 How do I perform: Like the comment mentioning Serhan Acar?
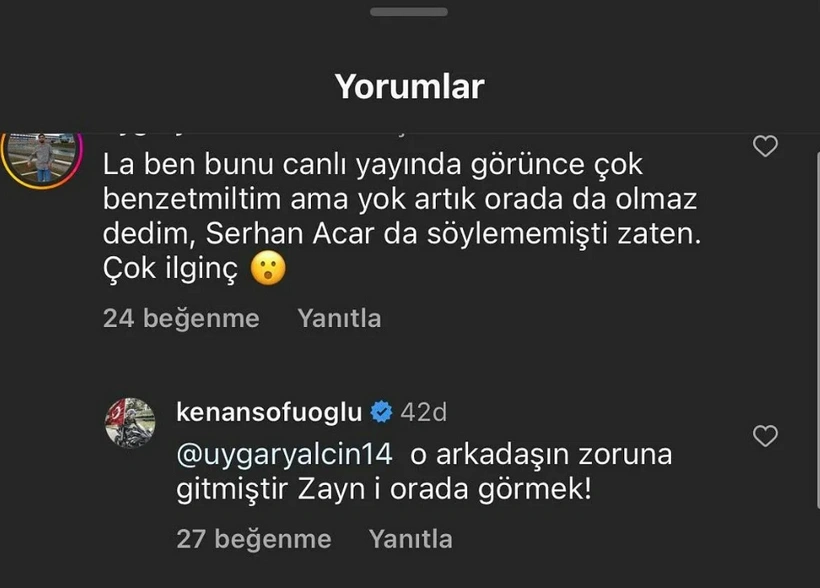coord(765,147)
